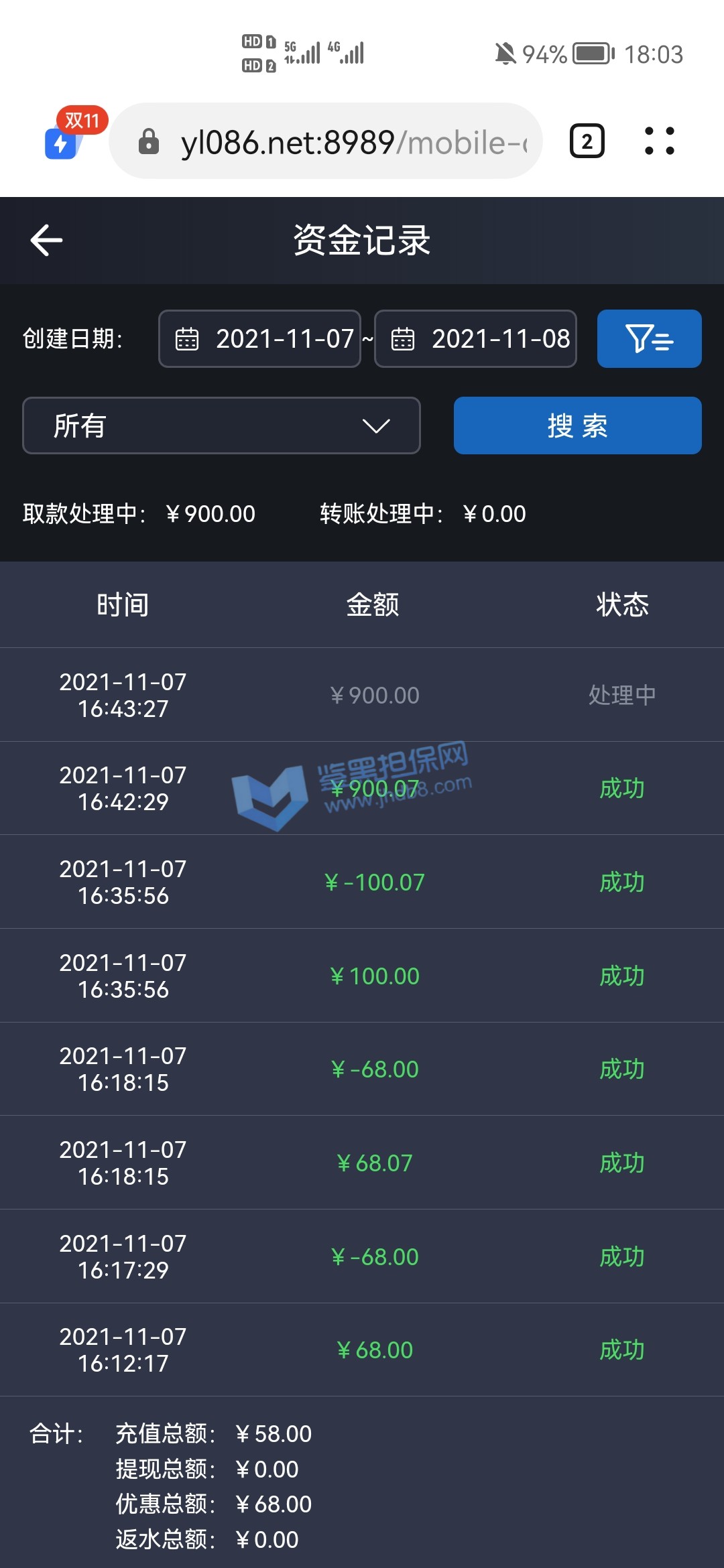This screenshot has height=1568, width=724.
Task: Tap the 搜索 search button
Action: coord(577,426)
